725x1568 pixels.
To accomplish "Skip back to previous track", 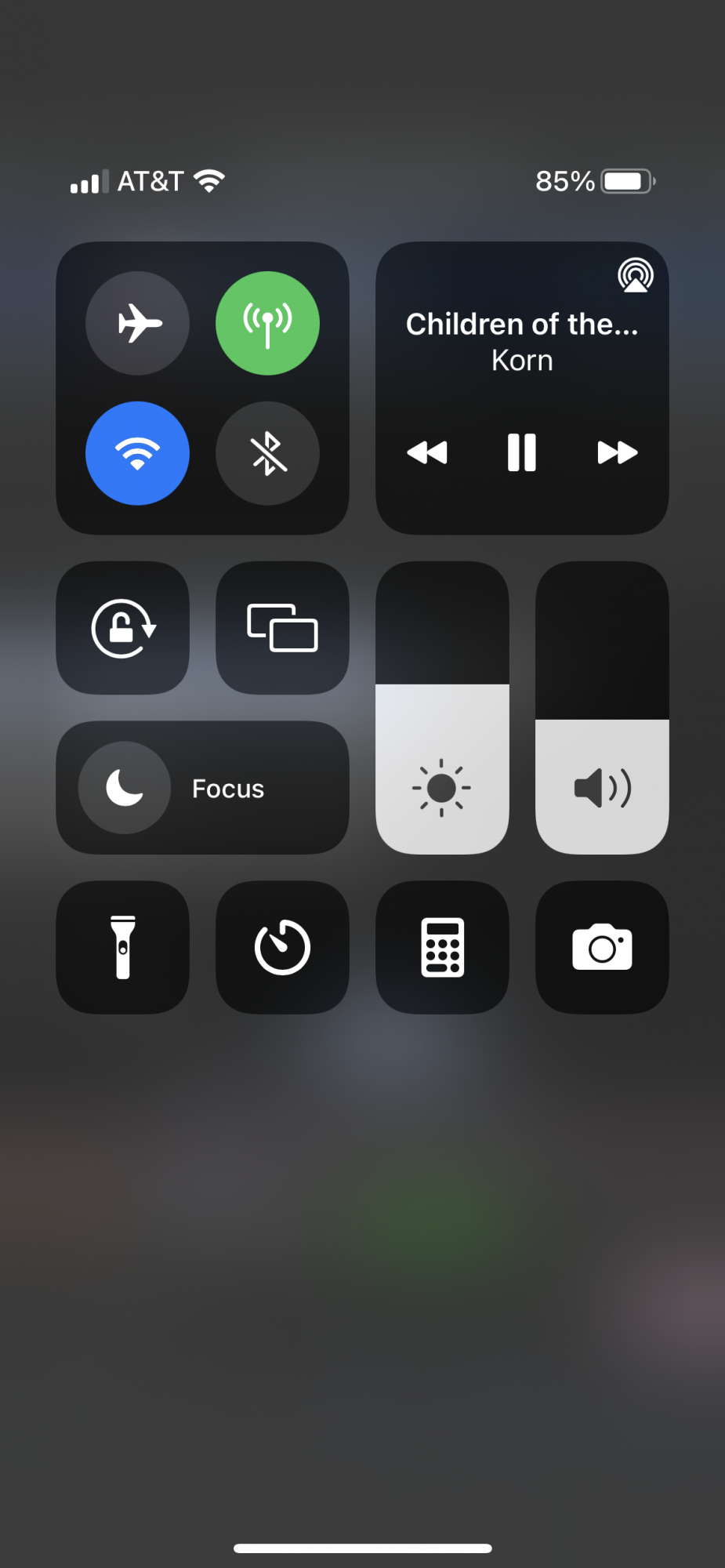I will [x=427, y=452].
